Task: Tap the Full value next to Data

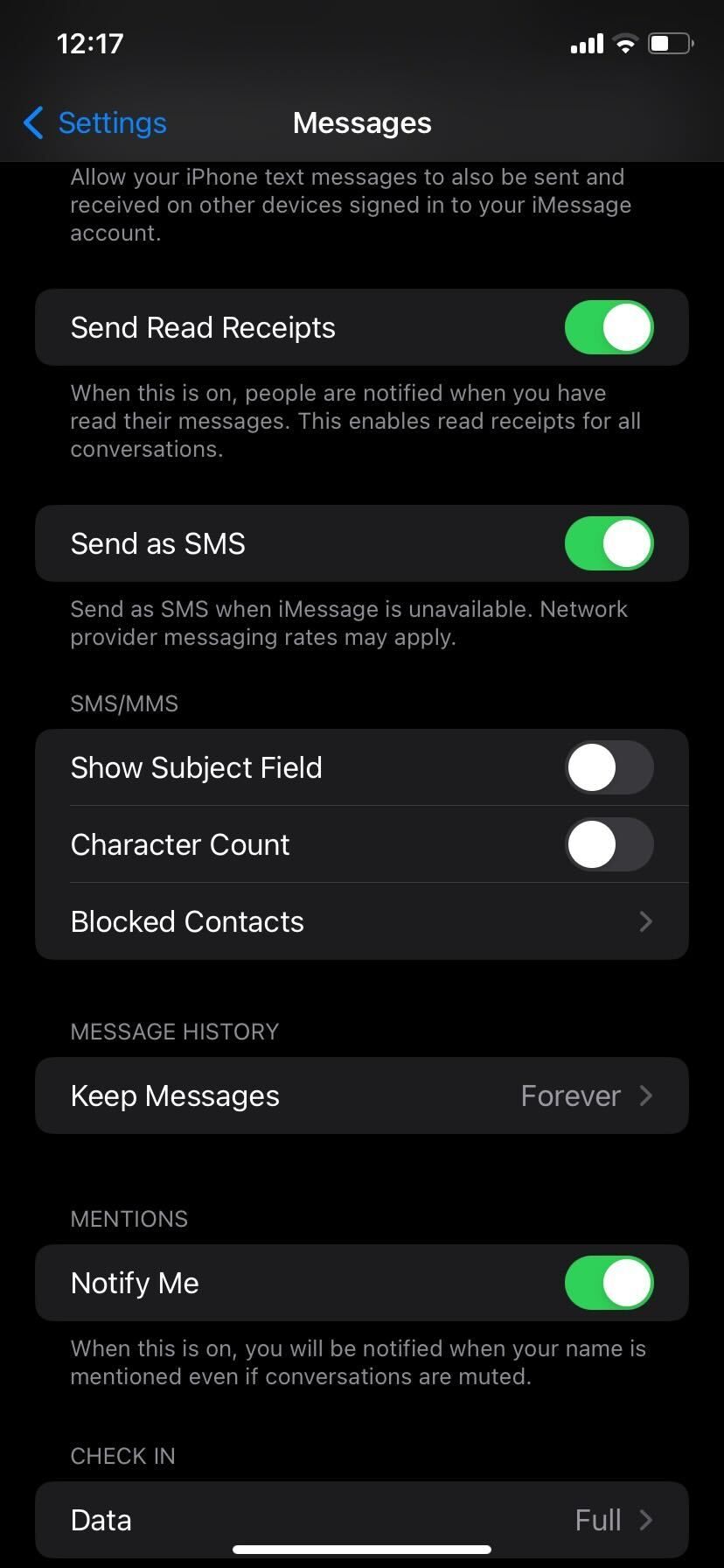Action: click(x=597, y=1520)
